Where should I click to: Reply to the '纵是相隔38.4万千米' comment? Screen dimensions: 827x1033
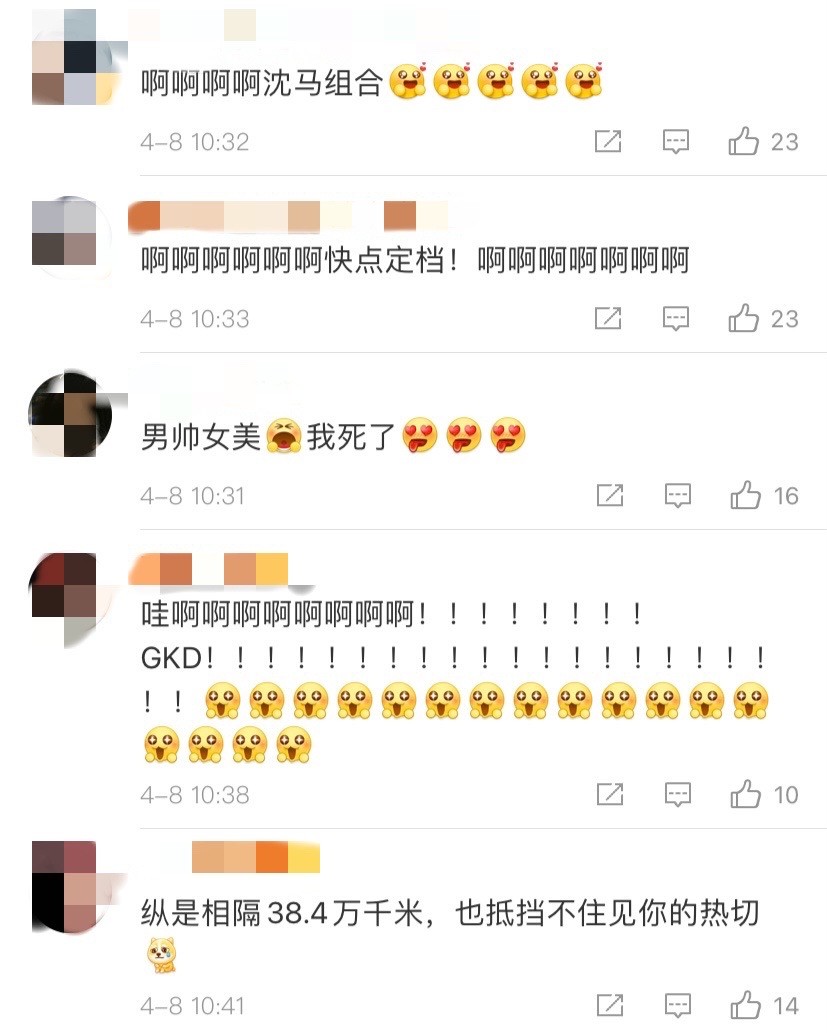(677, 1005)
